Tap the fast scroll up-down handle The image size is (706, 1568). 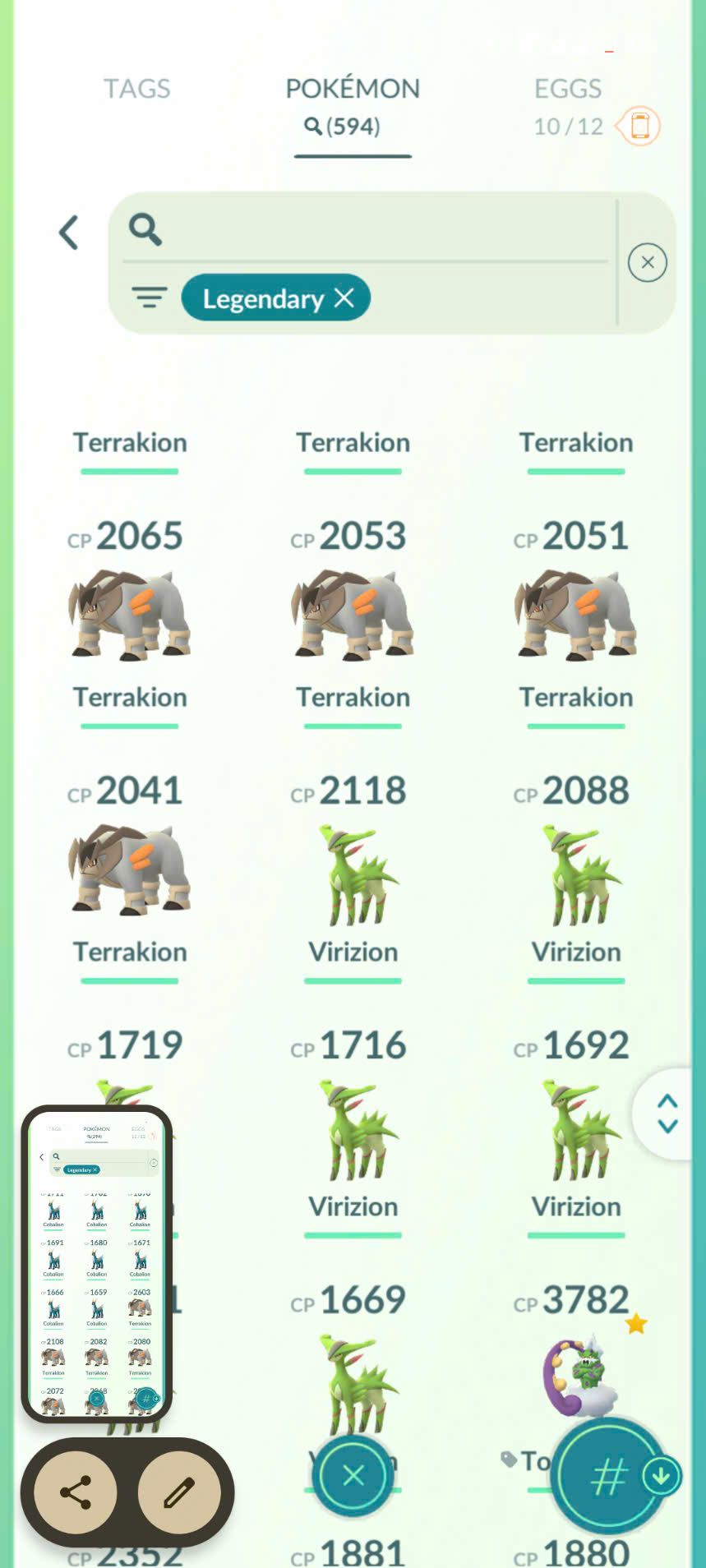(667, 1114)
